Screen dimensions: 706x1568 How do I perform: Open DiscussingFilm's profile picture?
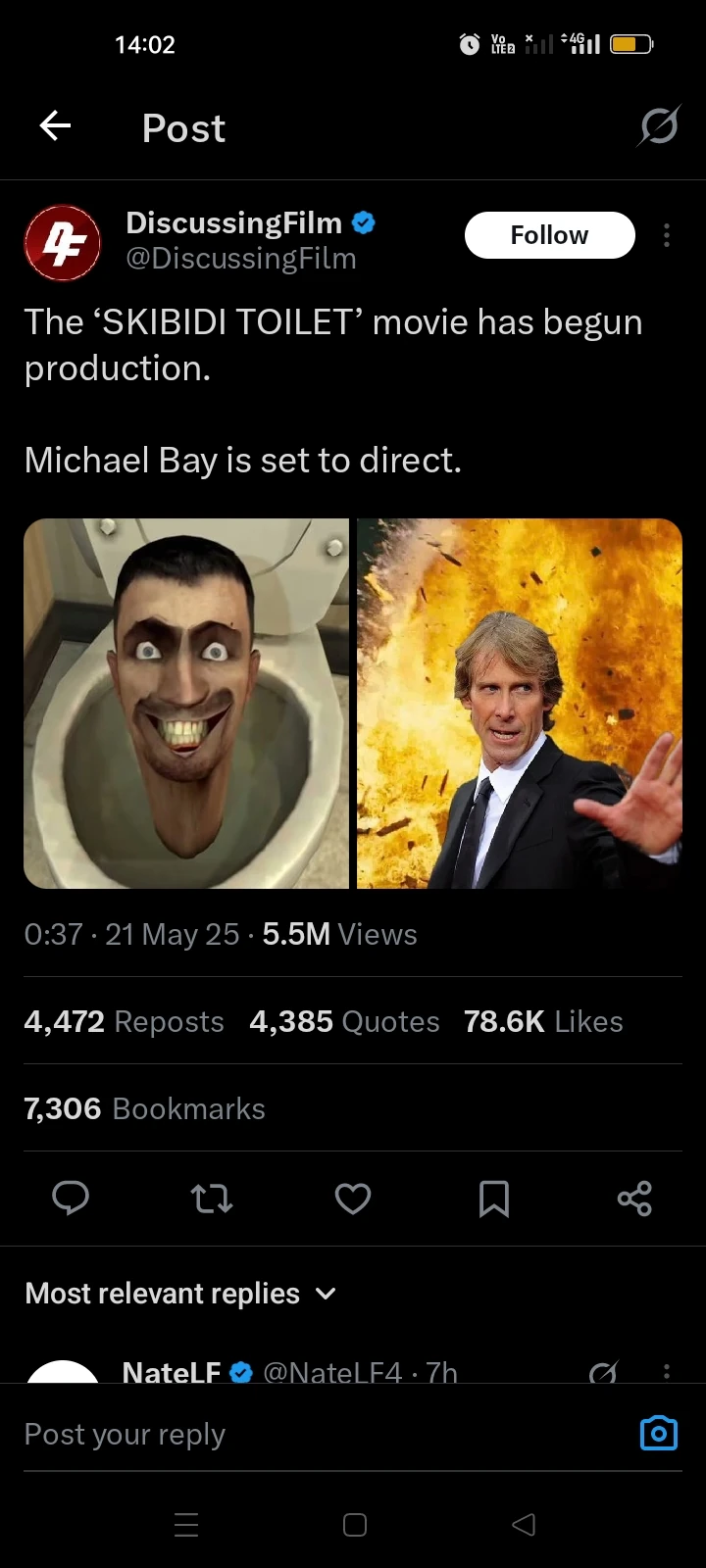(62, 242)
